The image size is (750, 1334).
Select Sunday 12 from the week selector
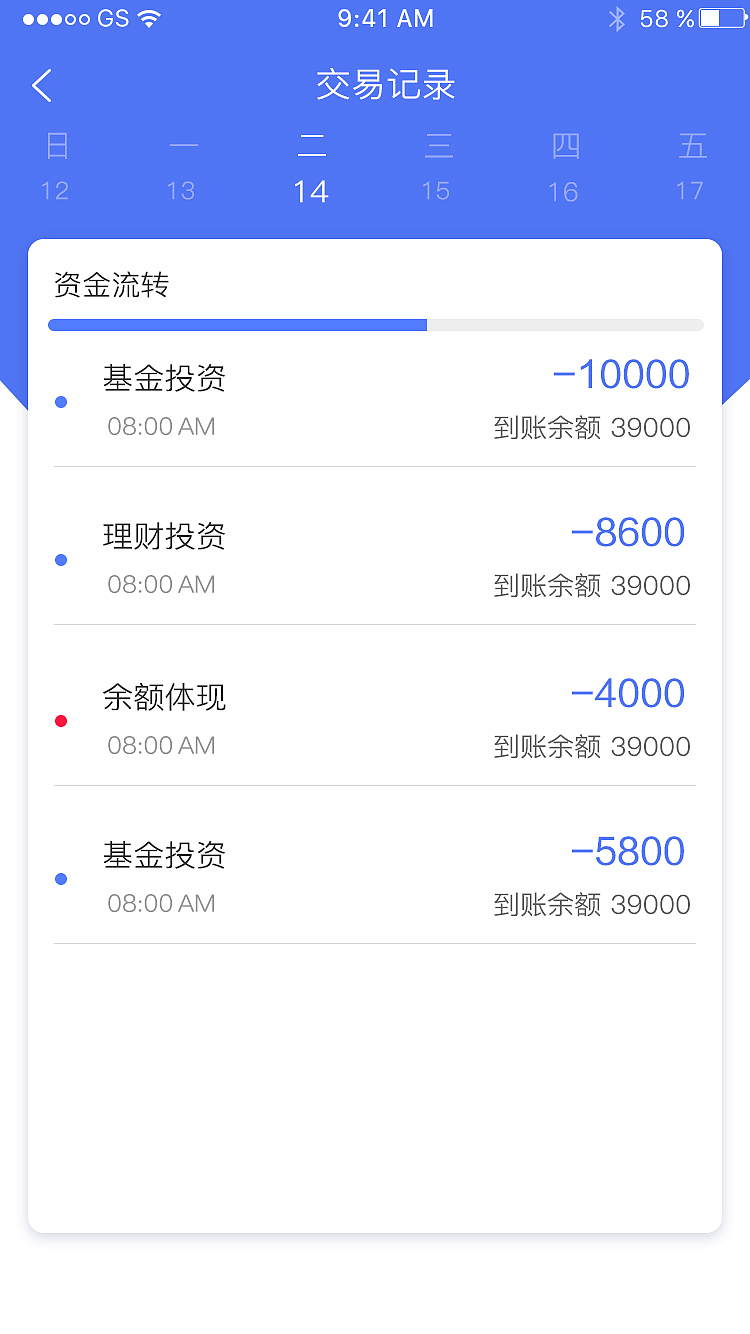click(55, 168)
